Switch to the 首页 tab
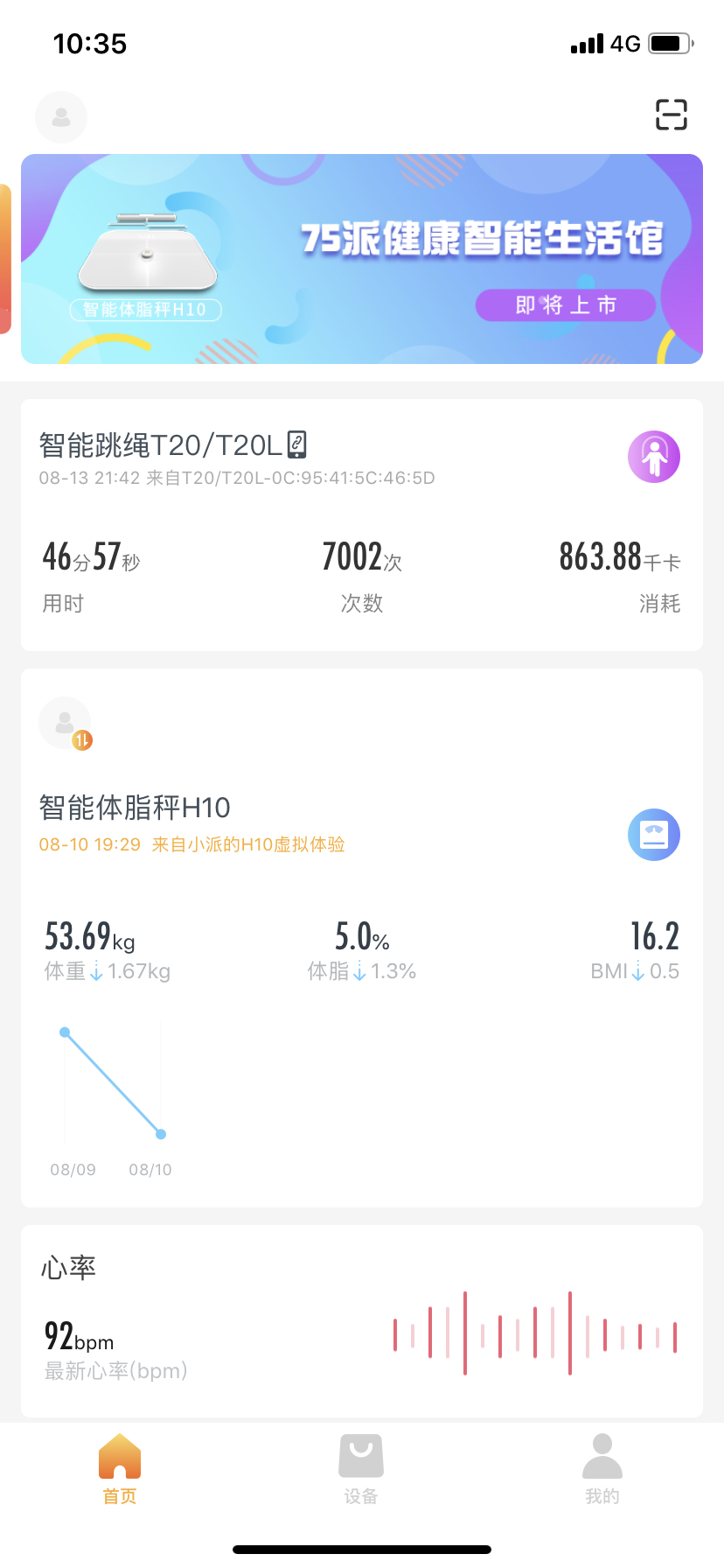The image size is (724, 1568). click(120, 1470)
